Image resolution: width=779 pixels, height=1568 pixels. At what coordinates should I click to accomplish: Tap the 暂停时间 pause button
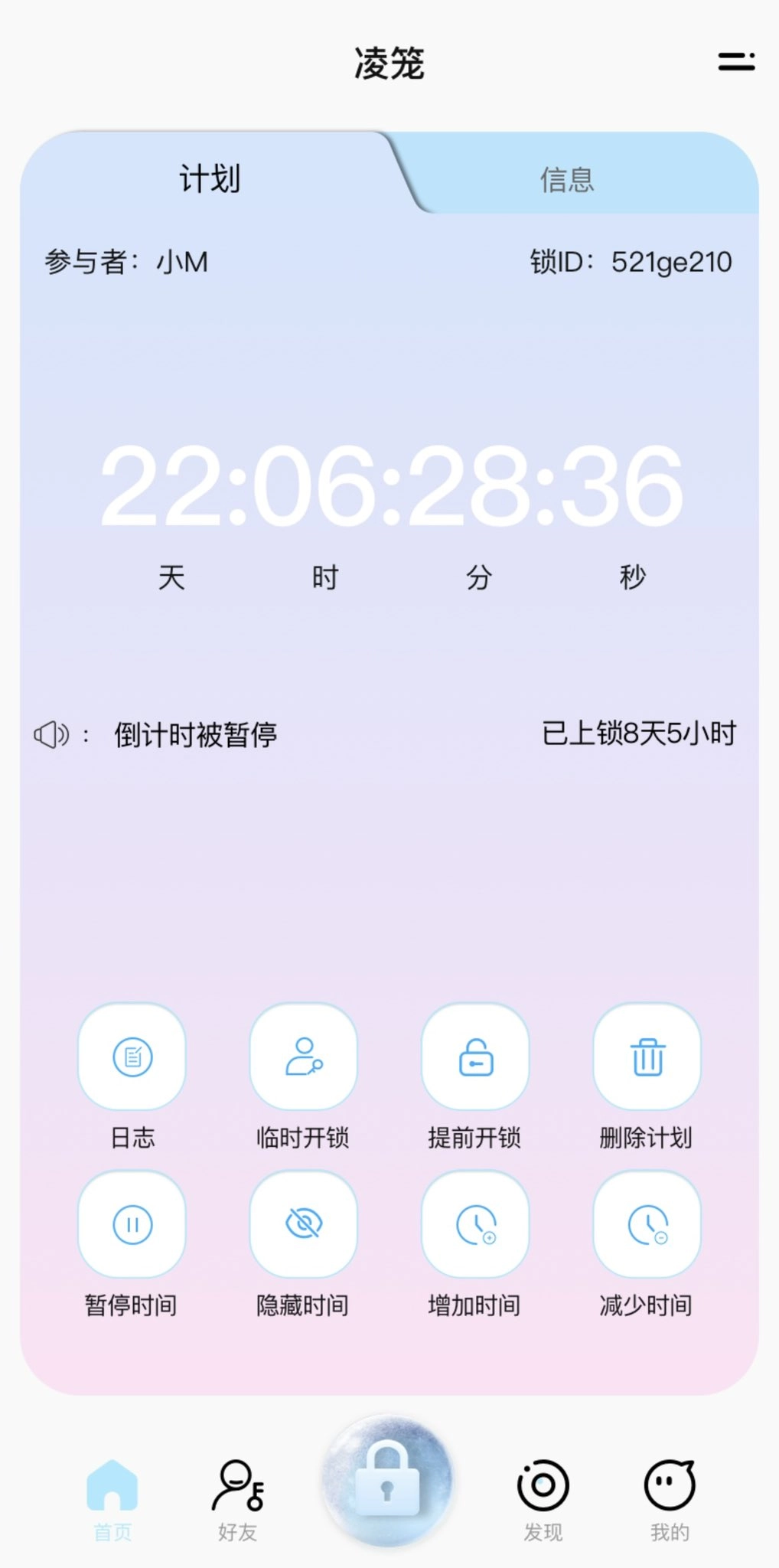pyautogui.click(x=132, y=1225)
